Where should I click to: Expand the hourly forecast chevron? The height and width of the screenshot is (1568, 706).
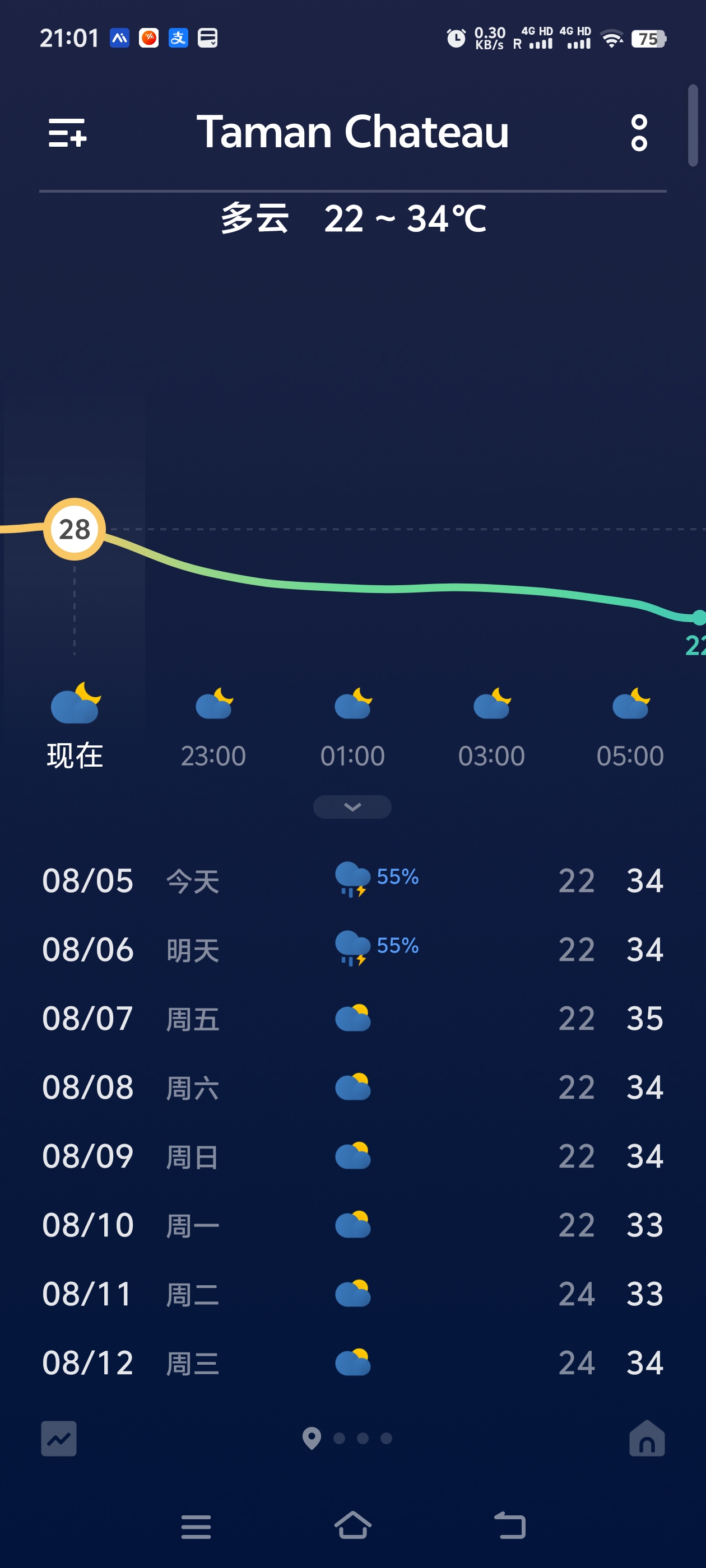(x=352, y=807)
